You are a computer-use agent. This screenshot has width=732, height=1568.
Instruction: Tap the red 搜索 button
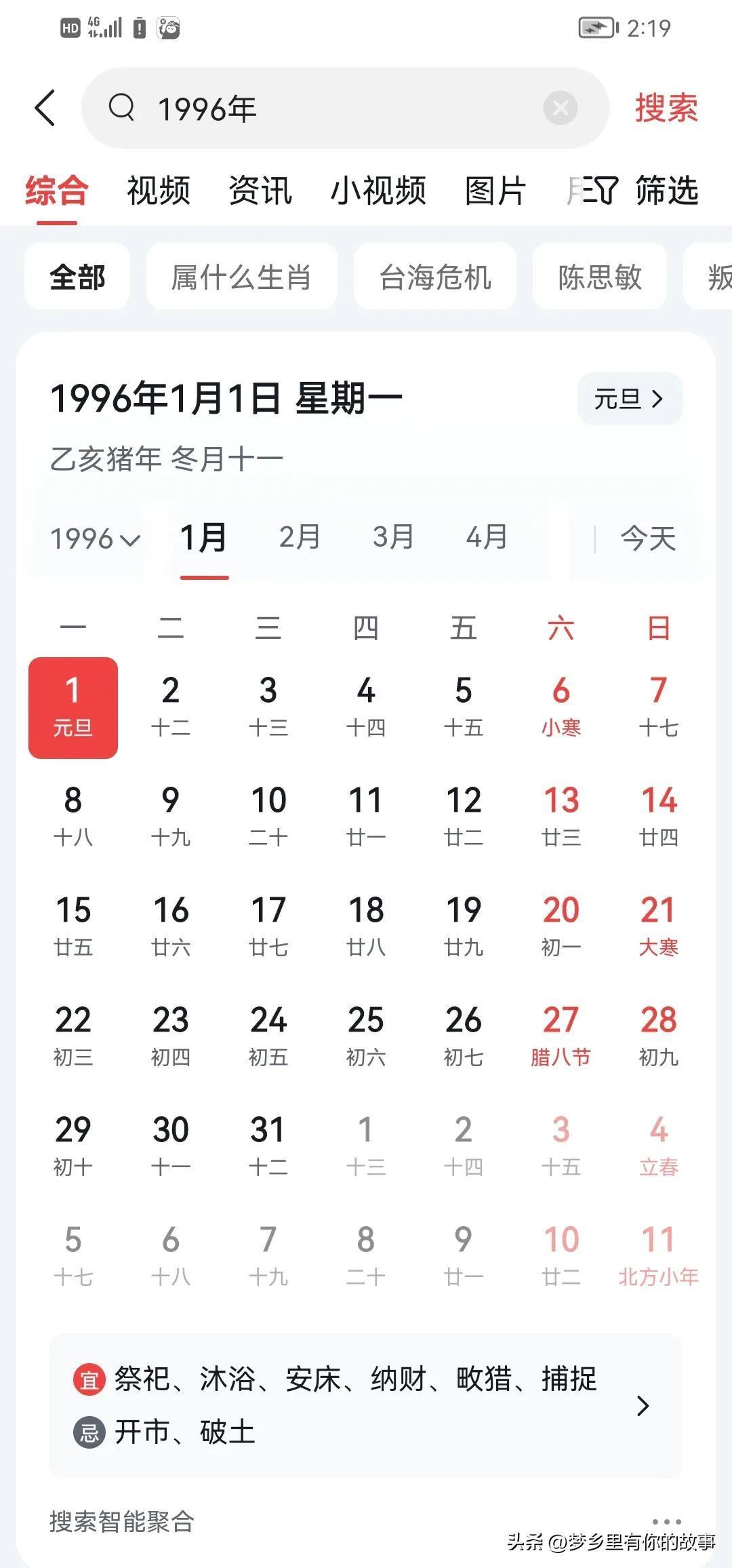pyautogui.click(x=666, y=108)
